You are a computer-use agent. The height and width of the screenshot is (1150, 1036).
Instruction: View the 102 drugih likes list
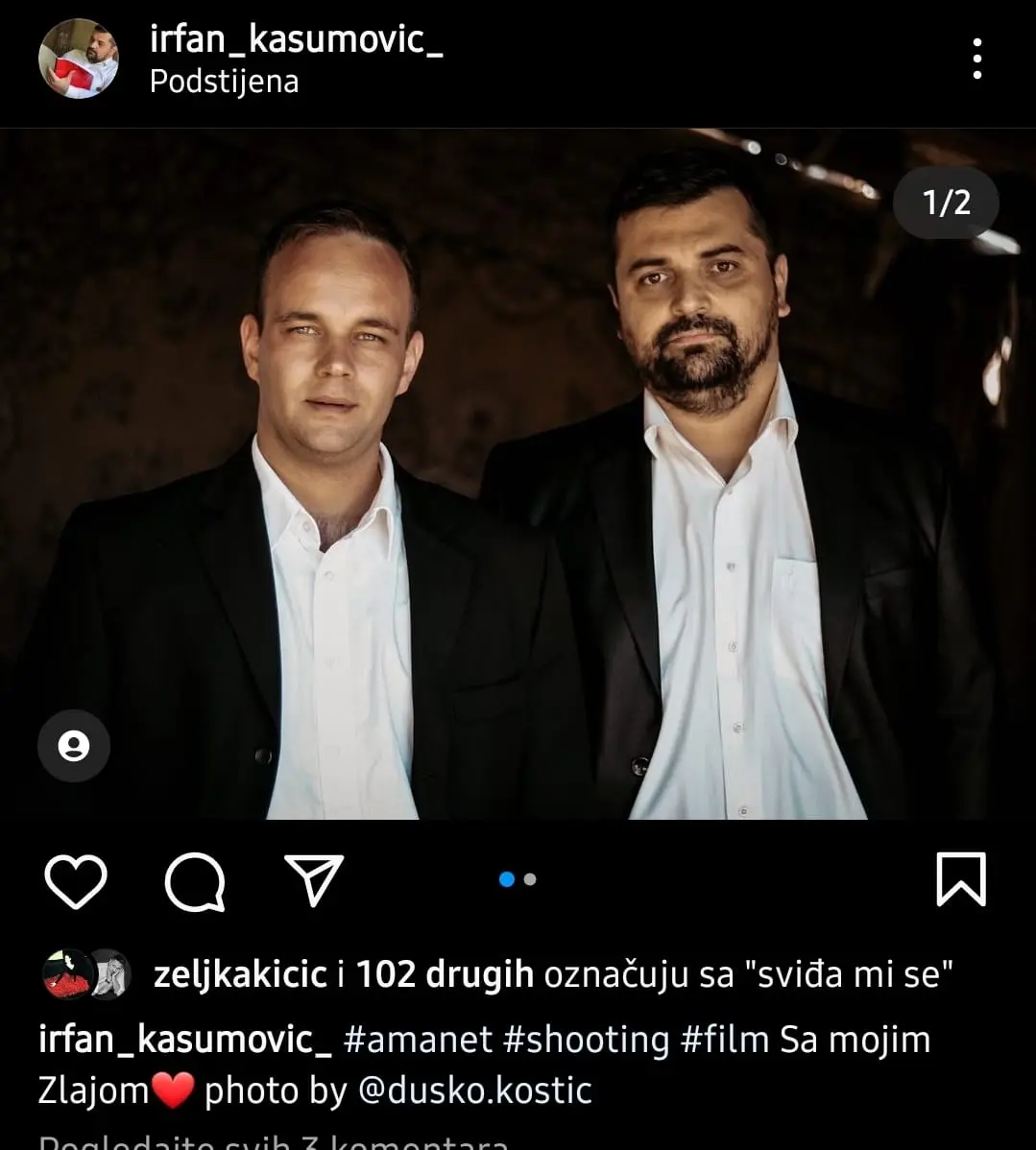445,975
